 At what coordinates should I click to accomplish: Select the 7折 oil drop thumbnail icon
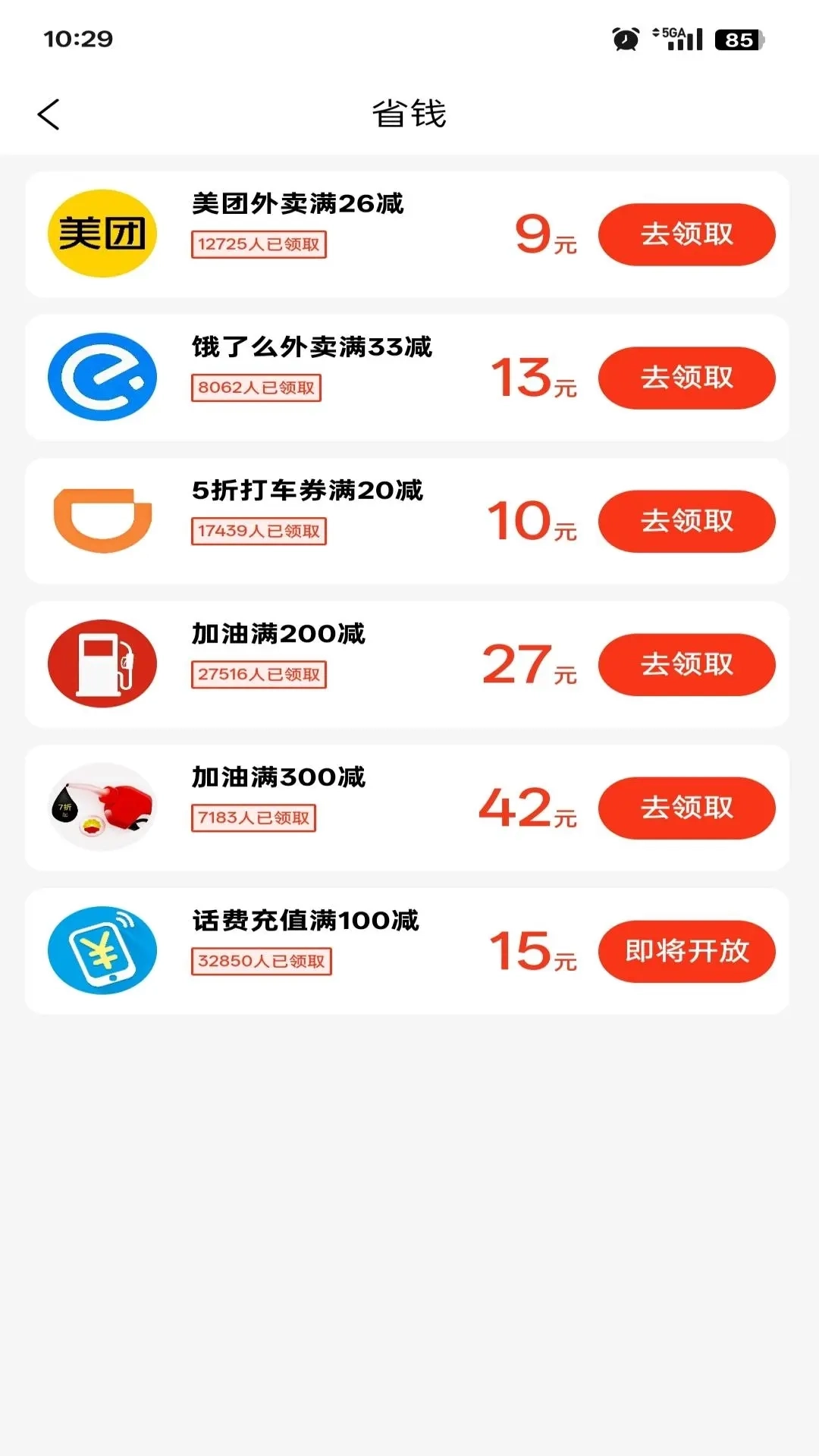pyautogui.click(x=102, y=807)
